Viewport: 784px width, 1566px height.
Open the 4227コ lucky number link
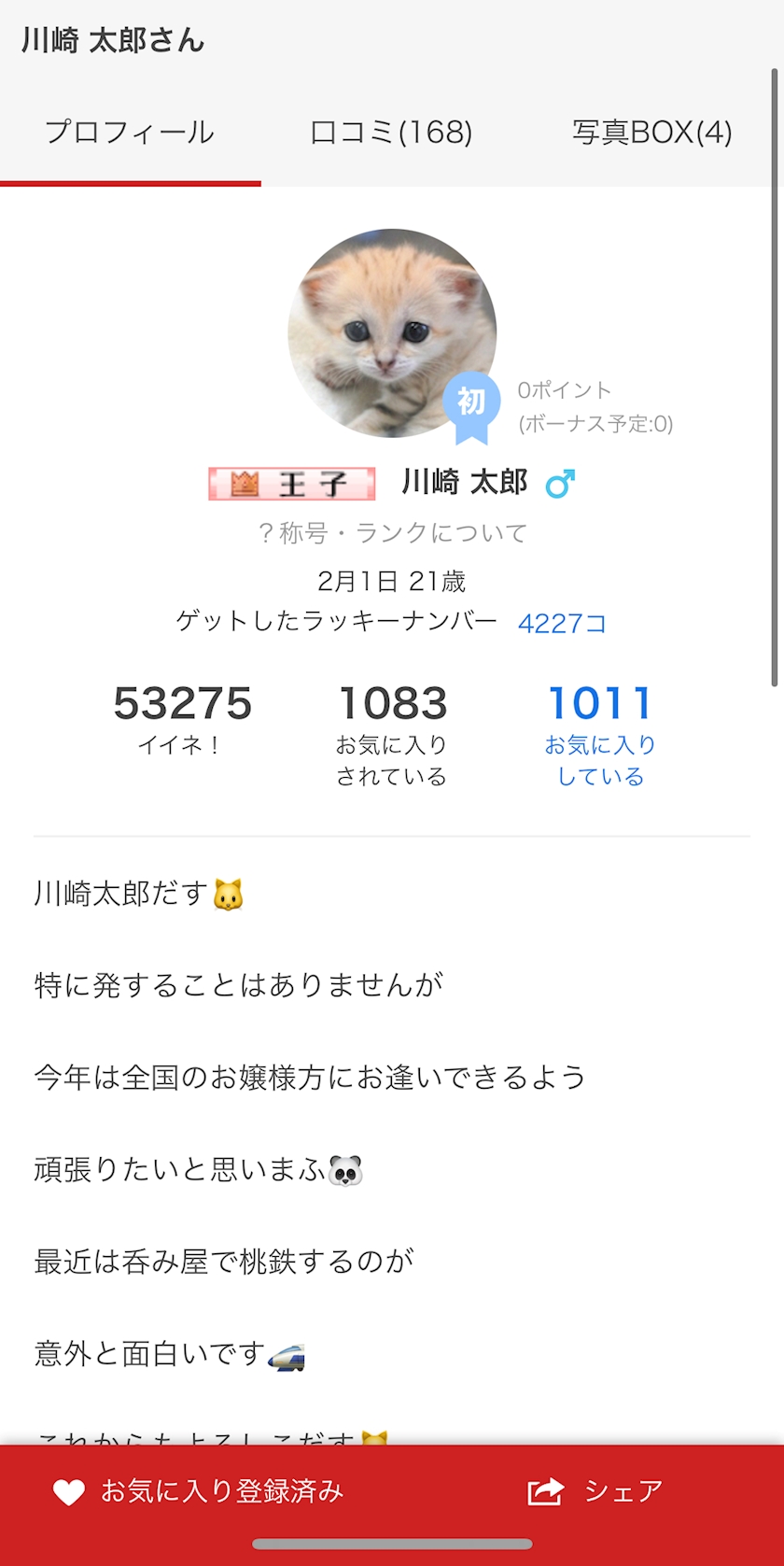coord(562,623)
